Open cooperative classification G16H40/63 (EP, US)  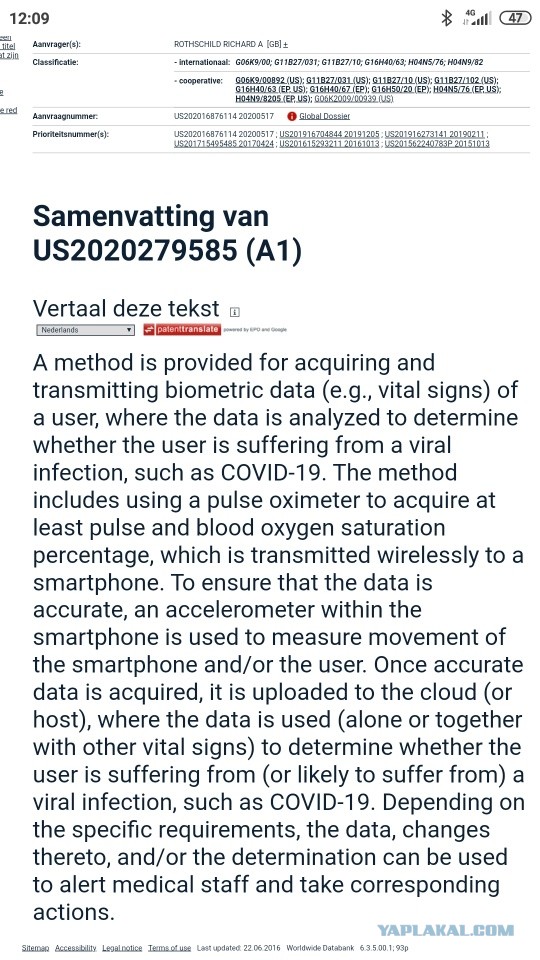click(x=271, y=89)
